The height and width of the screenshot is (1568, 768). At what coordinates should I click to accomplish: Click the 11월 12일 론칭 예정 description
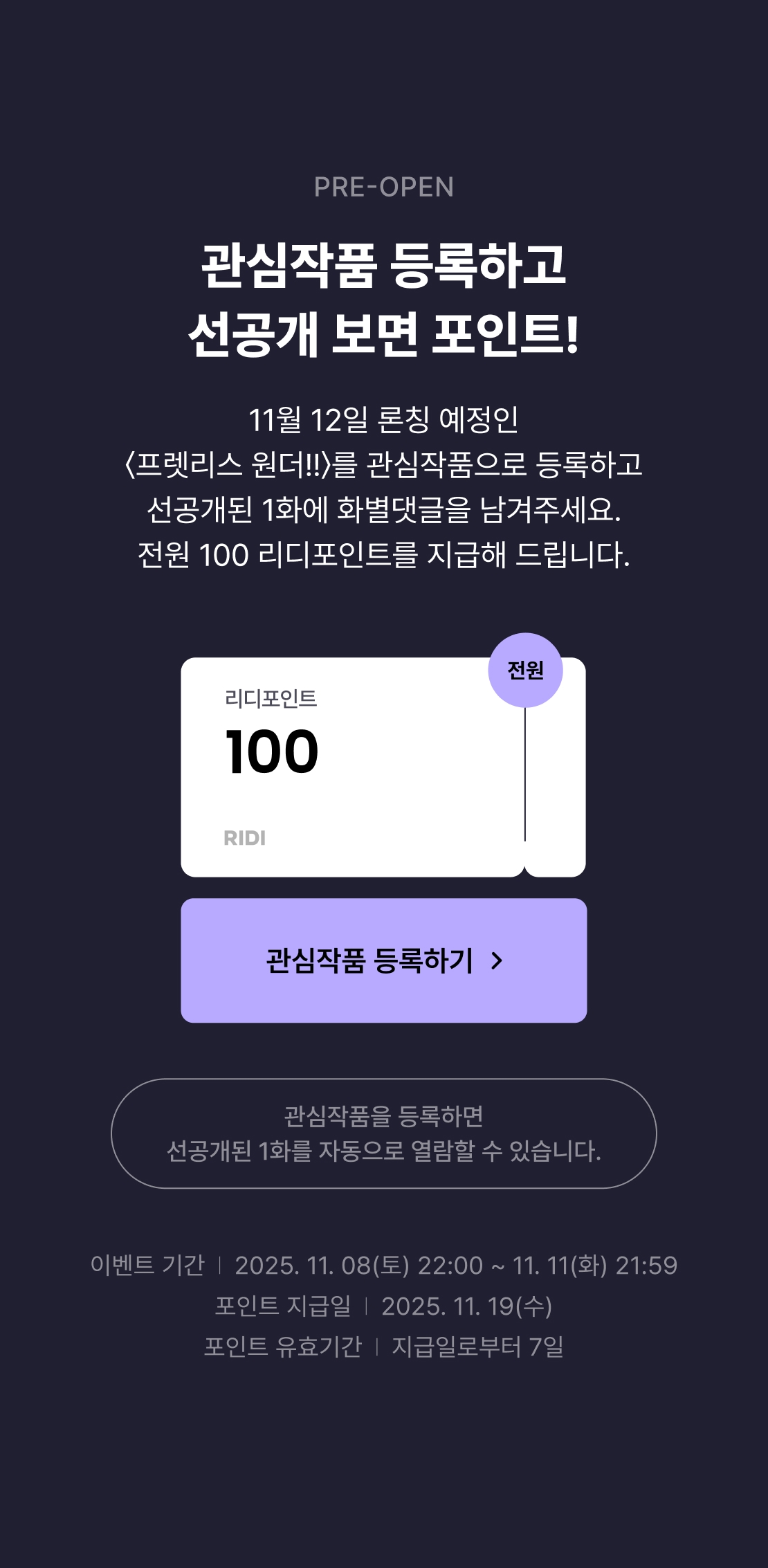384,419
